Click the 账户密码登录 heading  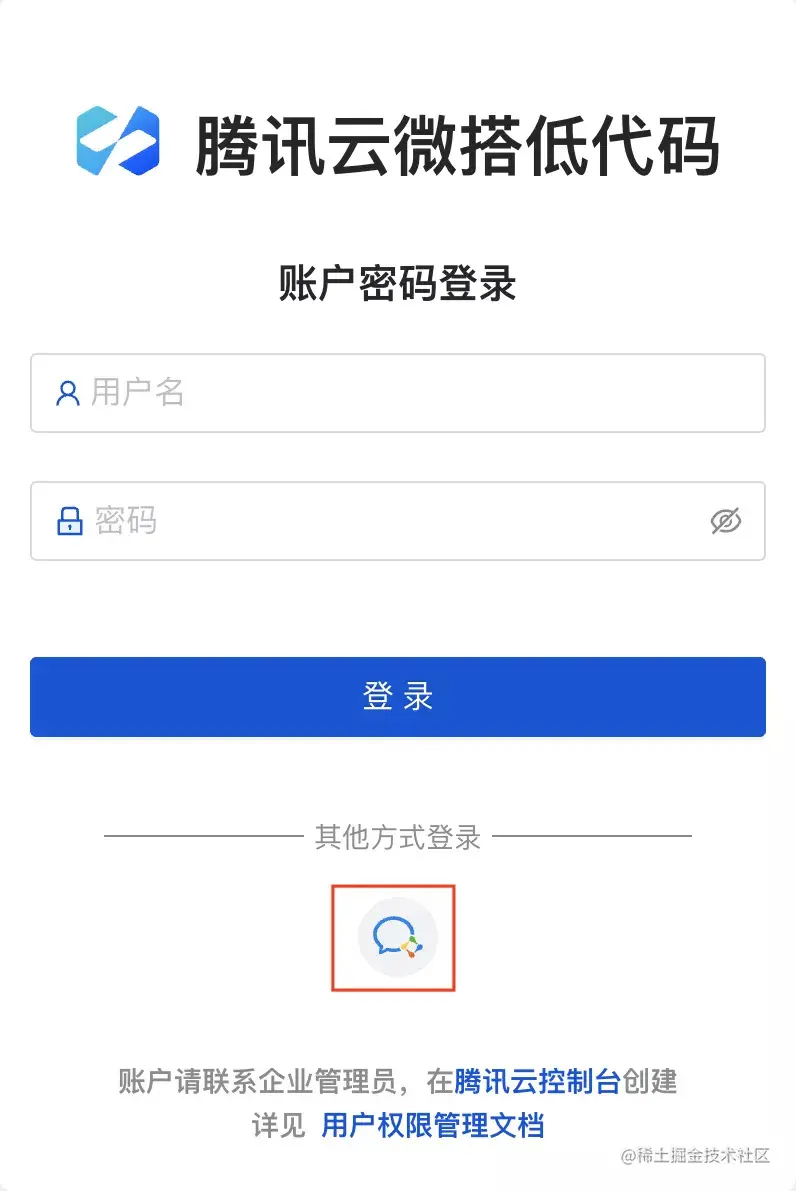point(397,283)
